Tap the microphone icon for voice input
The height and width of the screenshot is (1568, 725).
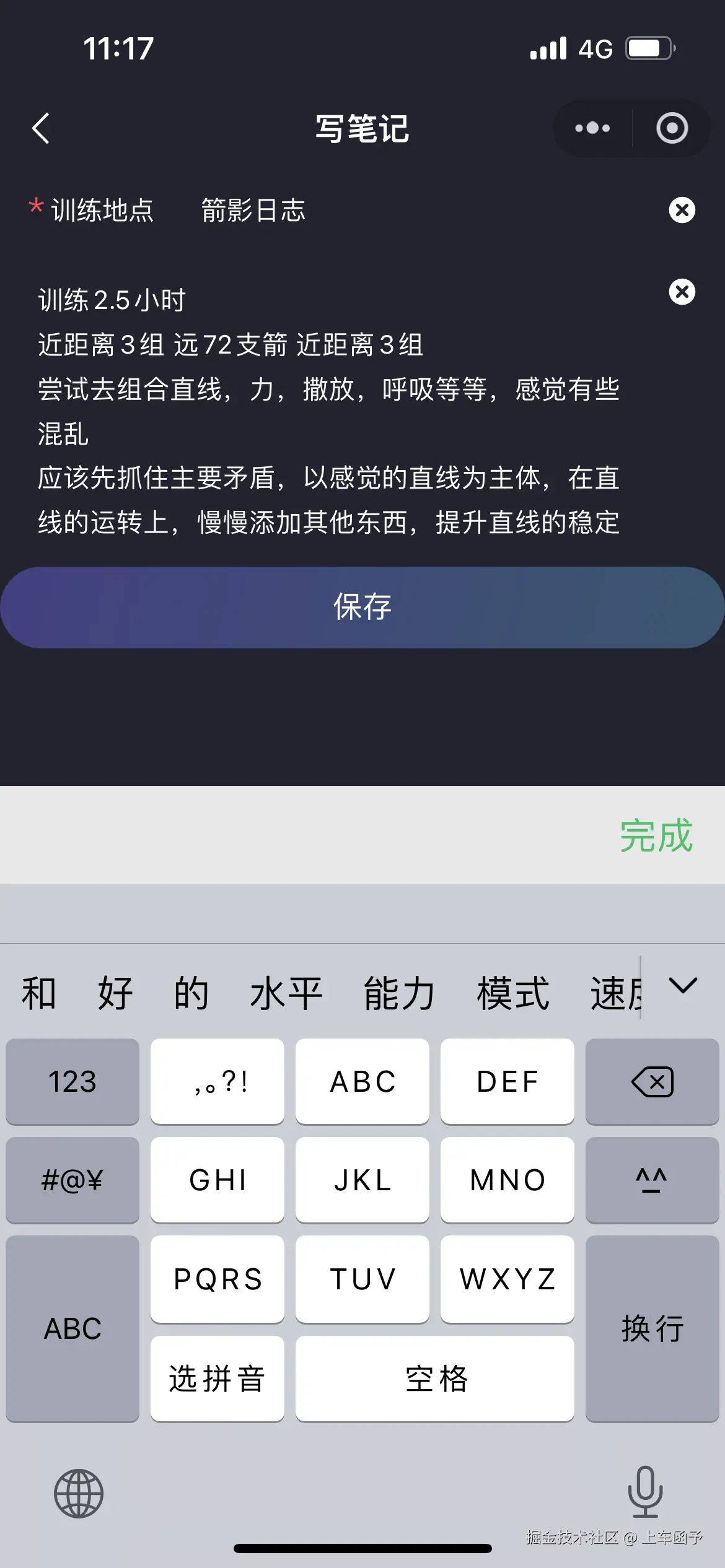[x=643, y=1492]
